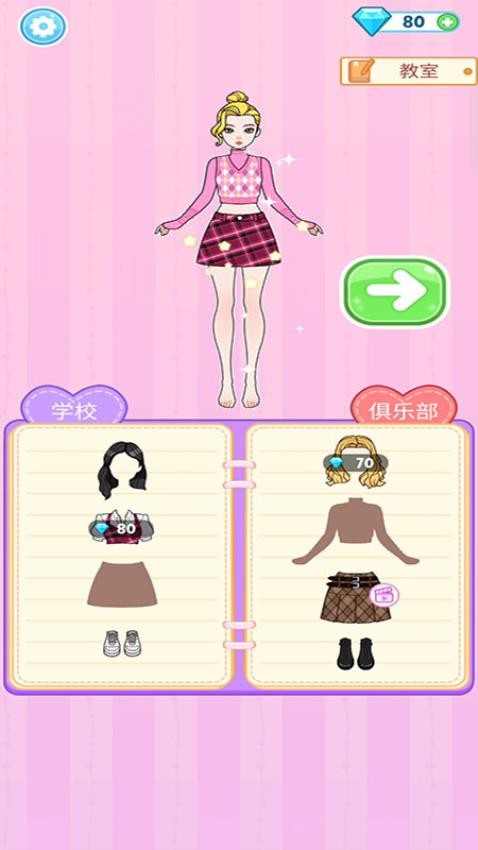This screenshot has width=478, height=850.
Task: Buy the 80-diamond plaid jacket top
Action: point(121,527)
